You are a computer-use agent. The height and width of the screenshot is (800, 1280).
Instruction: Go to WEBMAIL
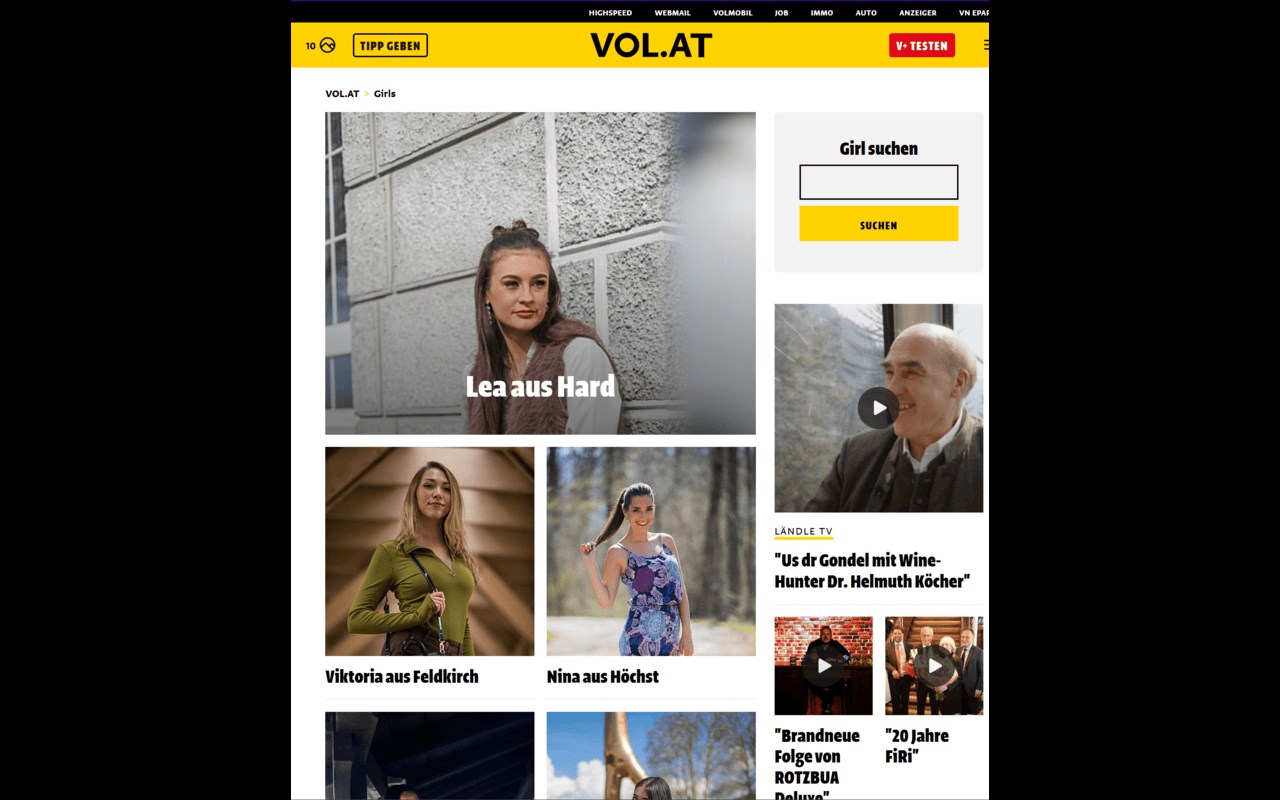(672, 13)
